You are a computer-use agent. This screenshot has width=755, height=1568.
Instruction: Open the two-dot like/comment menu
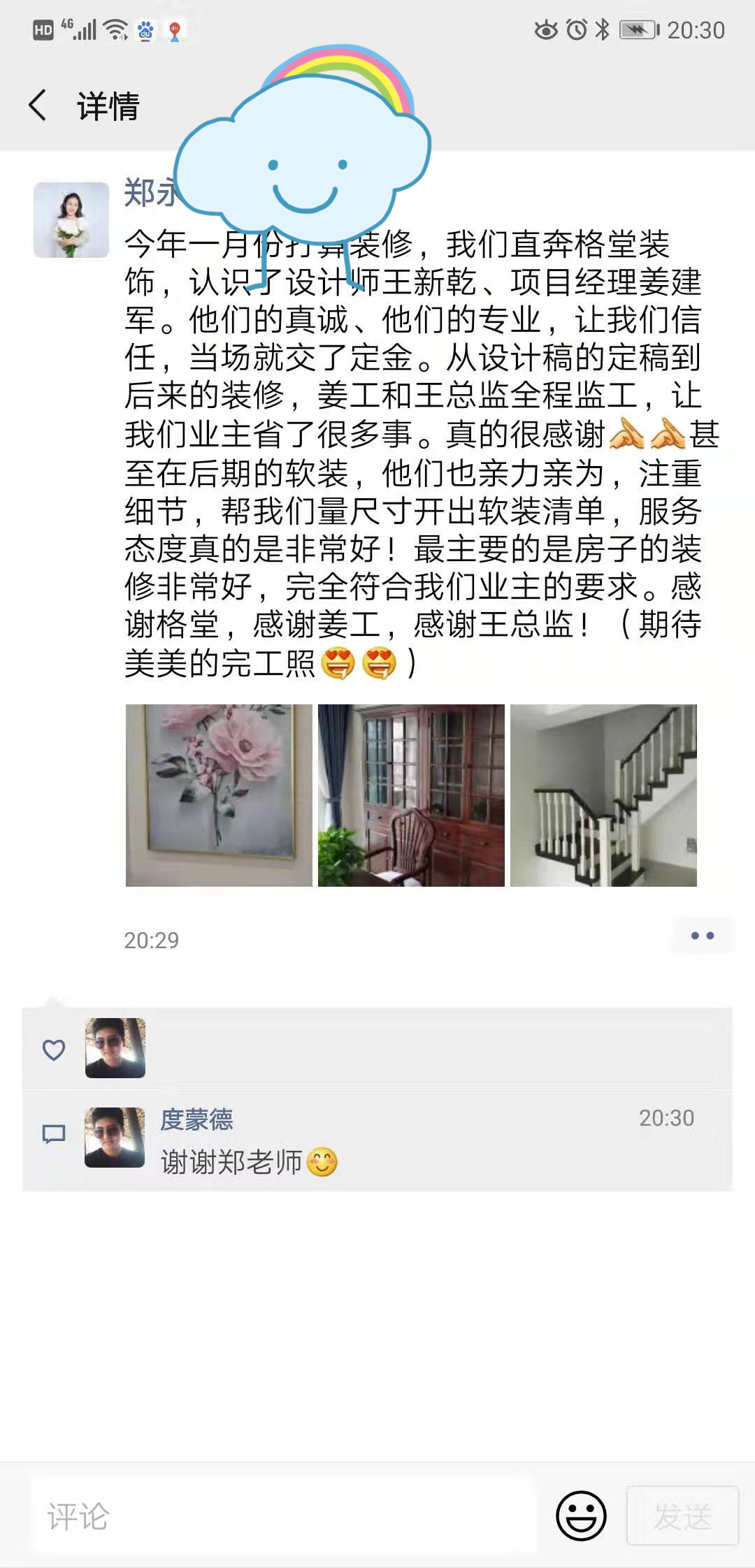tap(702, 936)
